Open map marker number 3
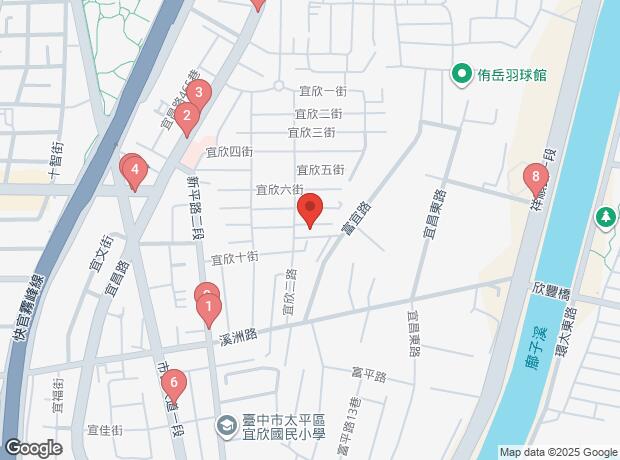The image size is (620, 460). click(x=199, y=96)
